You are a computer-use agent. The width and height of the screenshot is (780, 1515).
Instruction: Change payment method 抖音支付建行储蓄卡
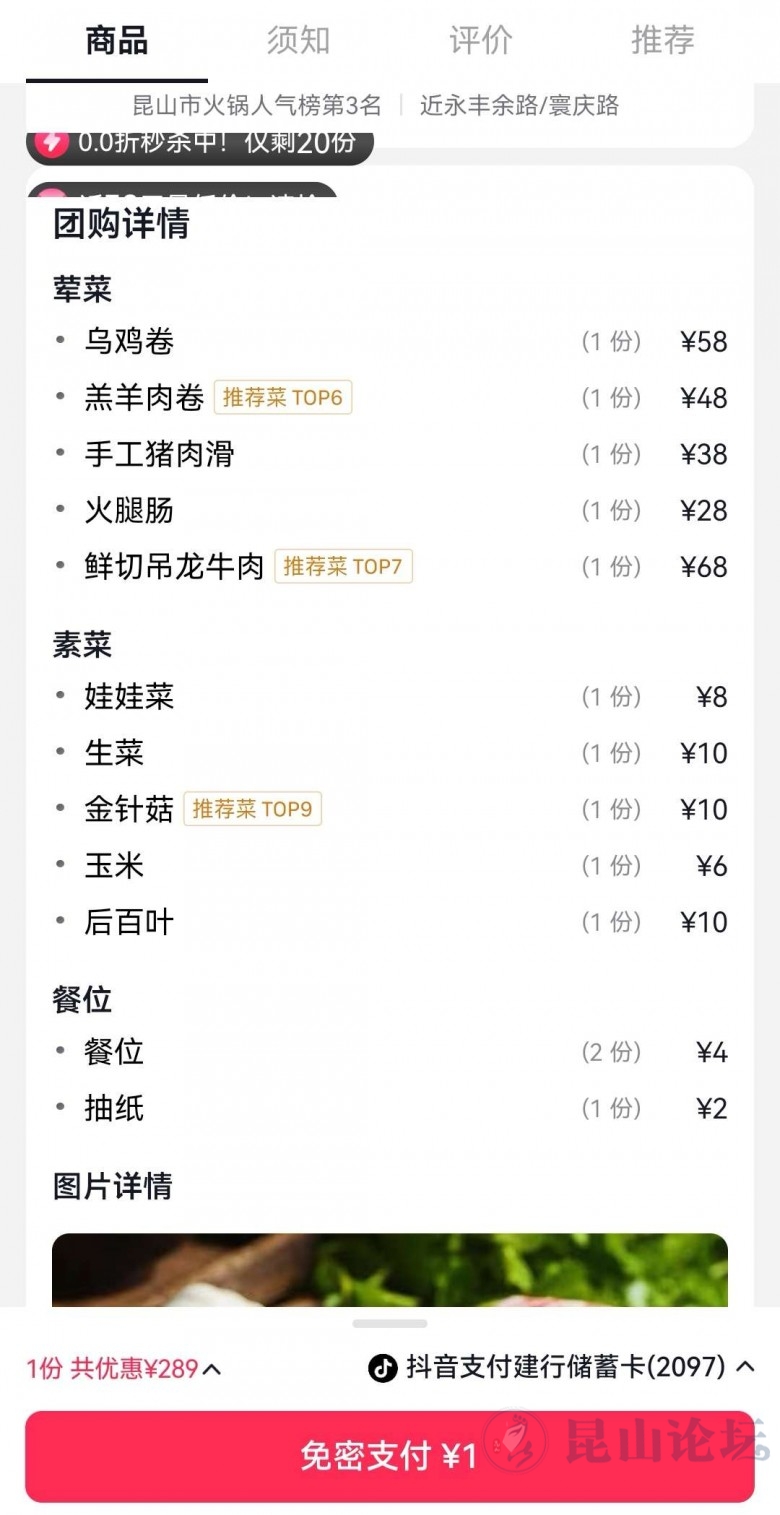pos(562,1367)
